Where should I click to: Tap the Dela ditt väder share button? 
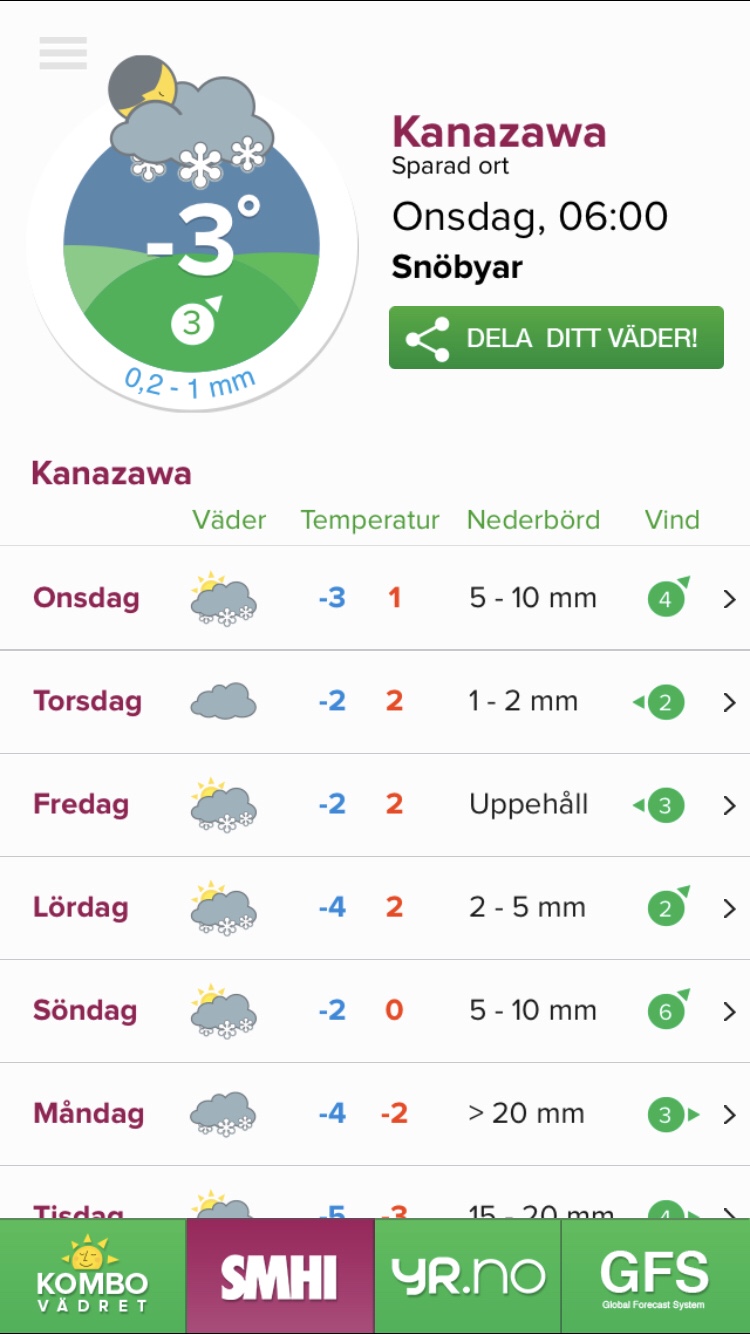click(x=556, y=338)
